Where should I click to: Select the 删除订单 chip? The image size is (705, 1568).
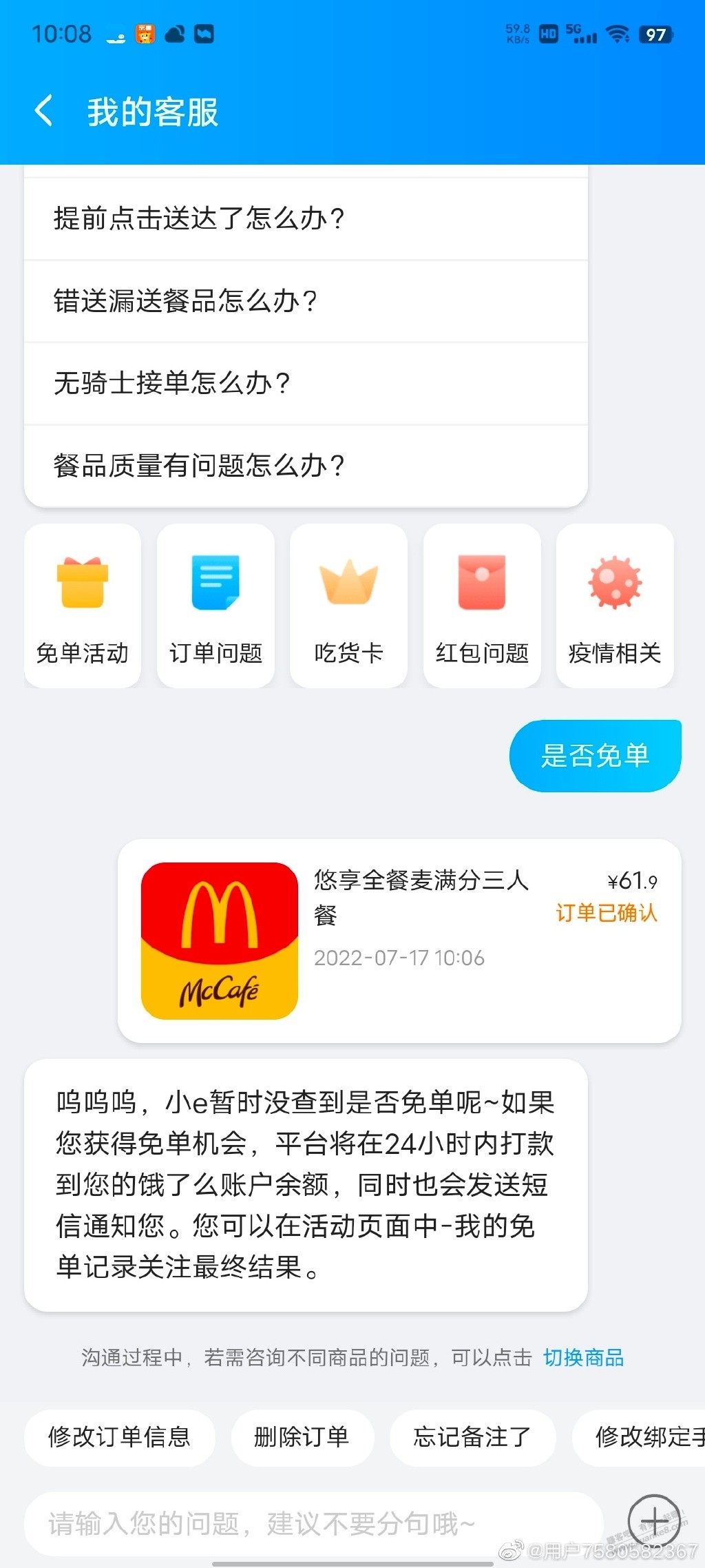click(302, 1436)
